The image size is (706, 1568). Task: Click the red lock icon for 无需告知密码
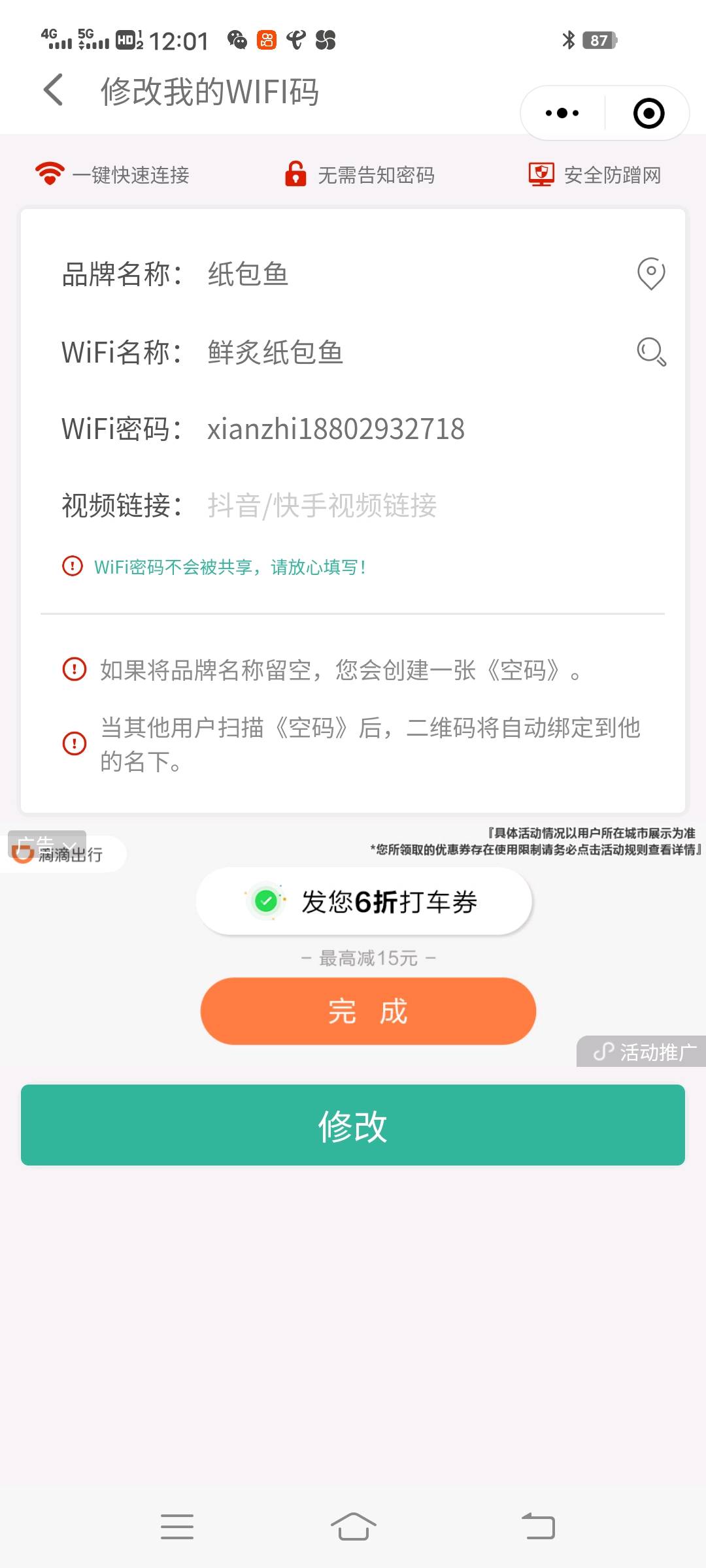coord(294,174)
